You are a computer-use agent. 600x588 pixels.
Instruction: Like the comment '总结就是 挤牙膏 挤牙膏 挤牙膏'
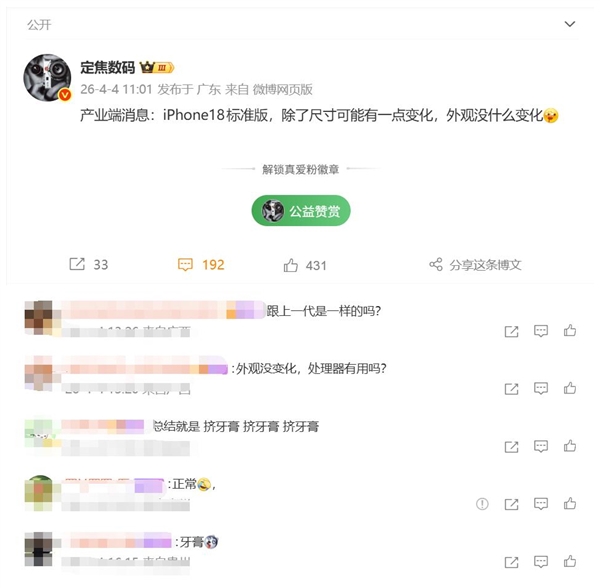(x=570, y=446)
